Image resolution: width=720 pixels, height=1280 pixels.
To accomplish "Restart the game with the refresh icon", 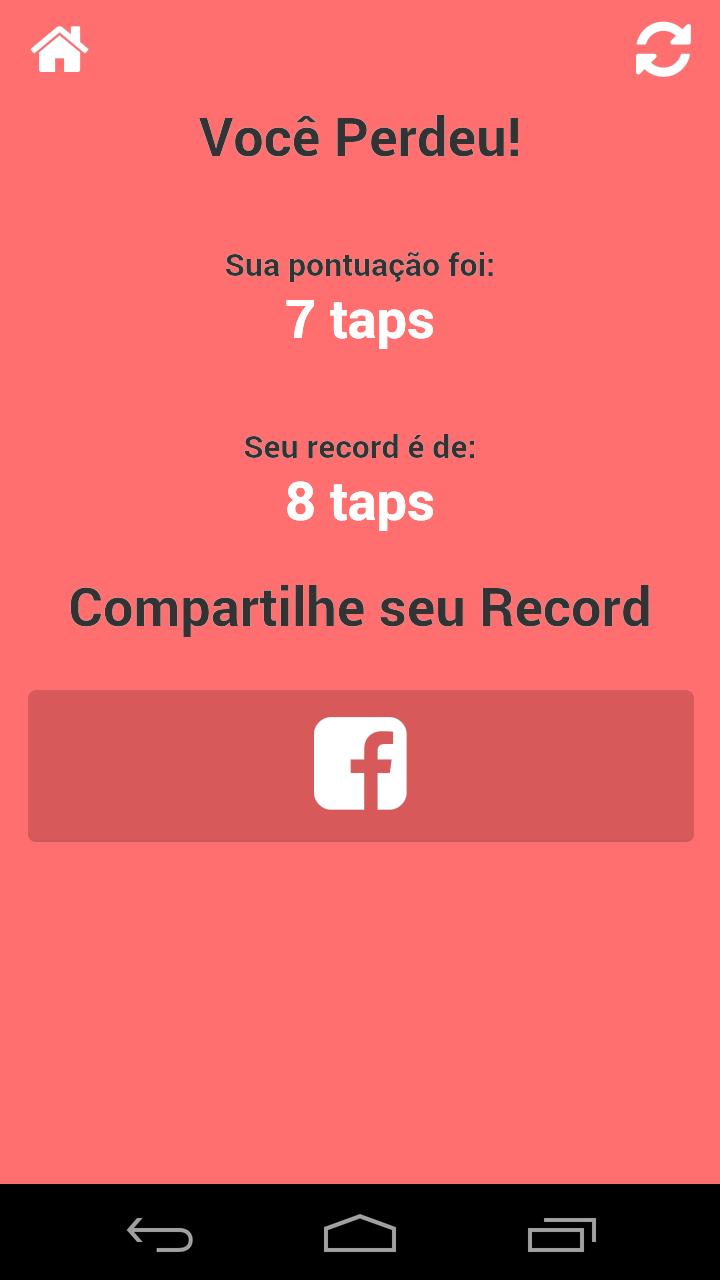I will pyautogui.click(x=663, y=49).
